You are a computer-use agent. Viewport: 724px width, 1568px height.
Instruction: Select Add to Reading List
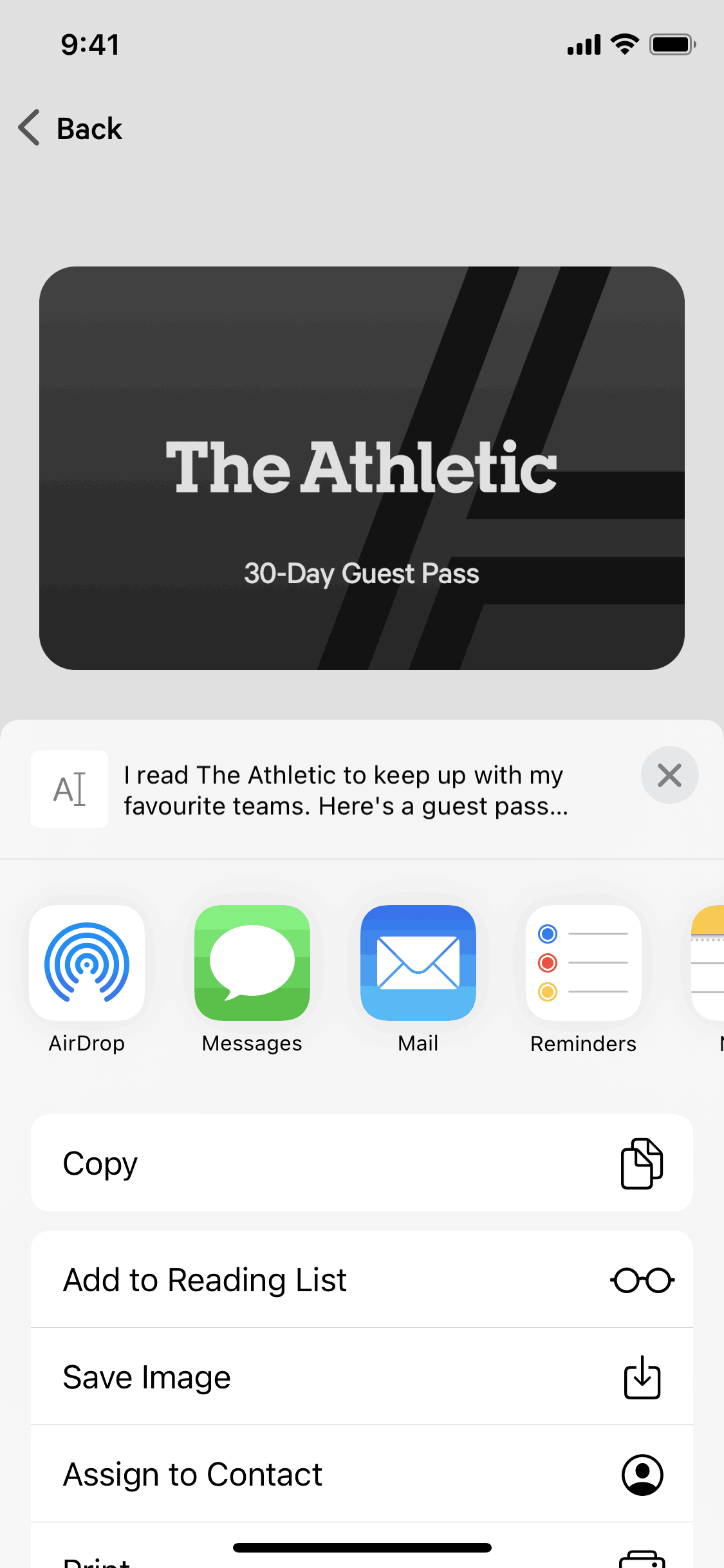[x=362, y=1280]
